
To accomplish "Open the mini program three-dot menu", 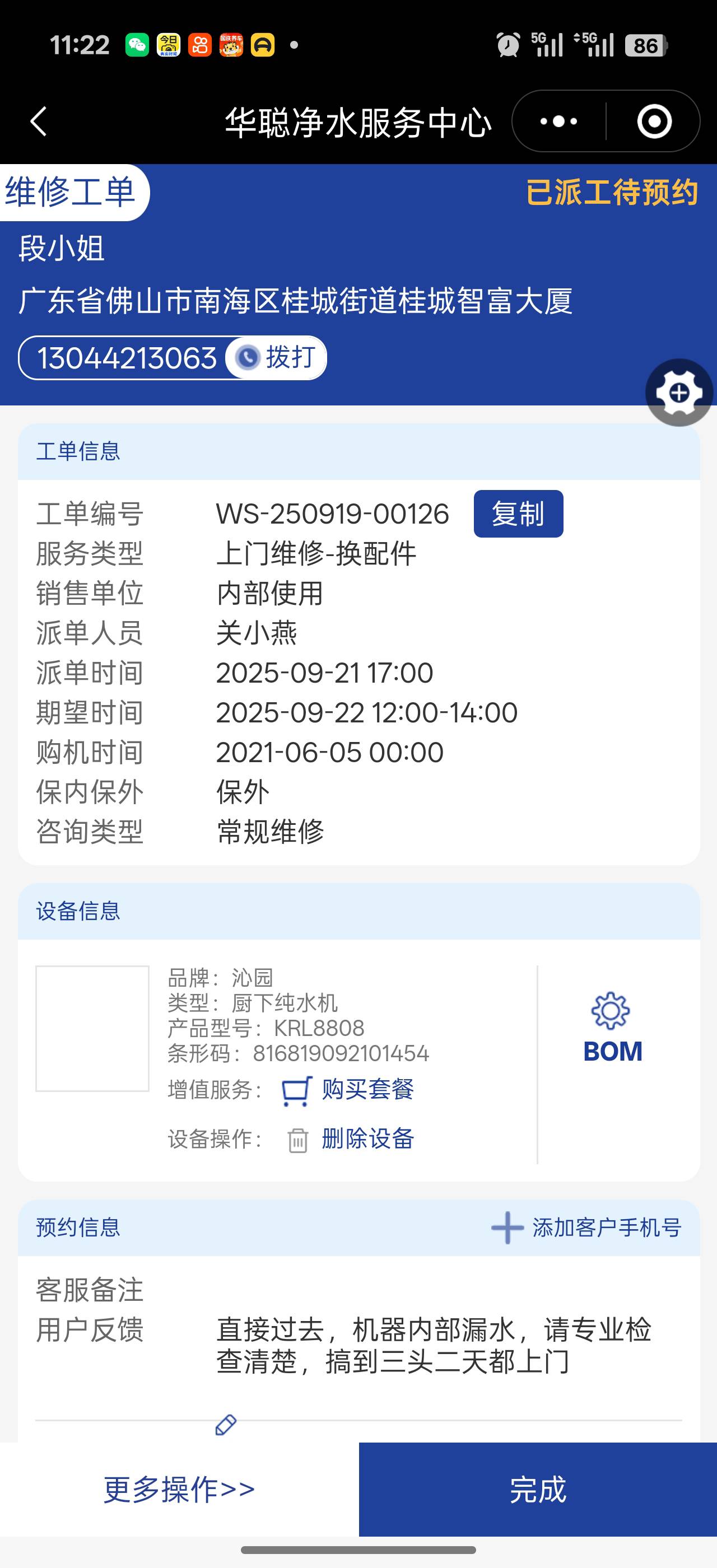I will click(558, 121).
